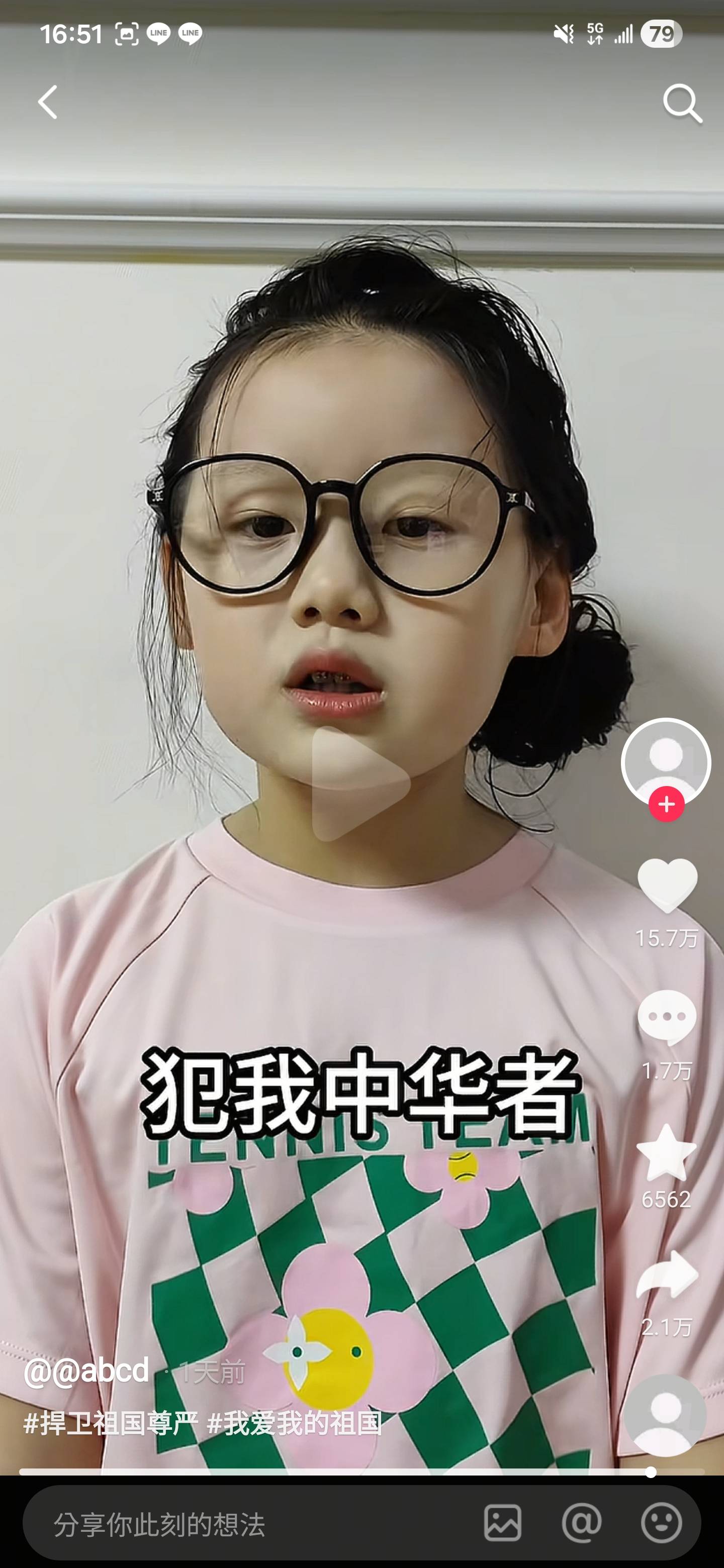Play the paused video
Screen dimensions: 724x1568
click(x=360, y=784)
